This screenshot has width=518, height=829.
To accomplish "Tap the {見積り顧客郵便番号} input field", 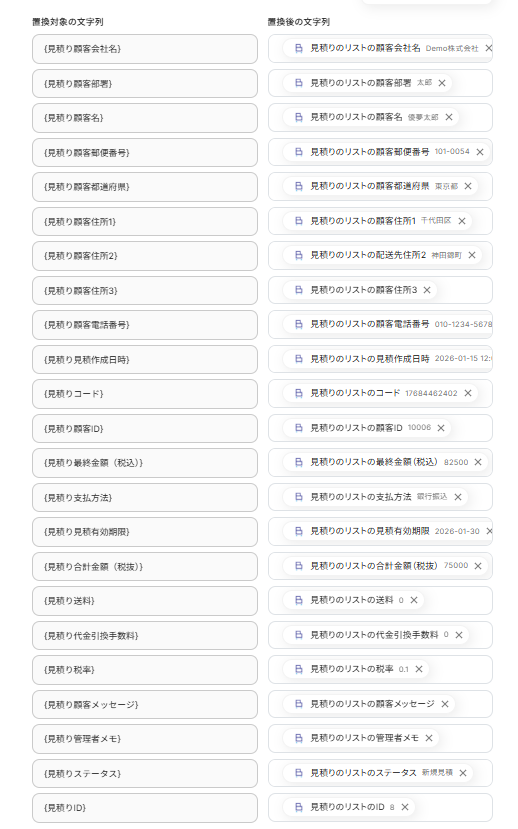I will click(x=145, y=153).
